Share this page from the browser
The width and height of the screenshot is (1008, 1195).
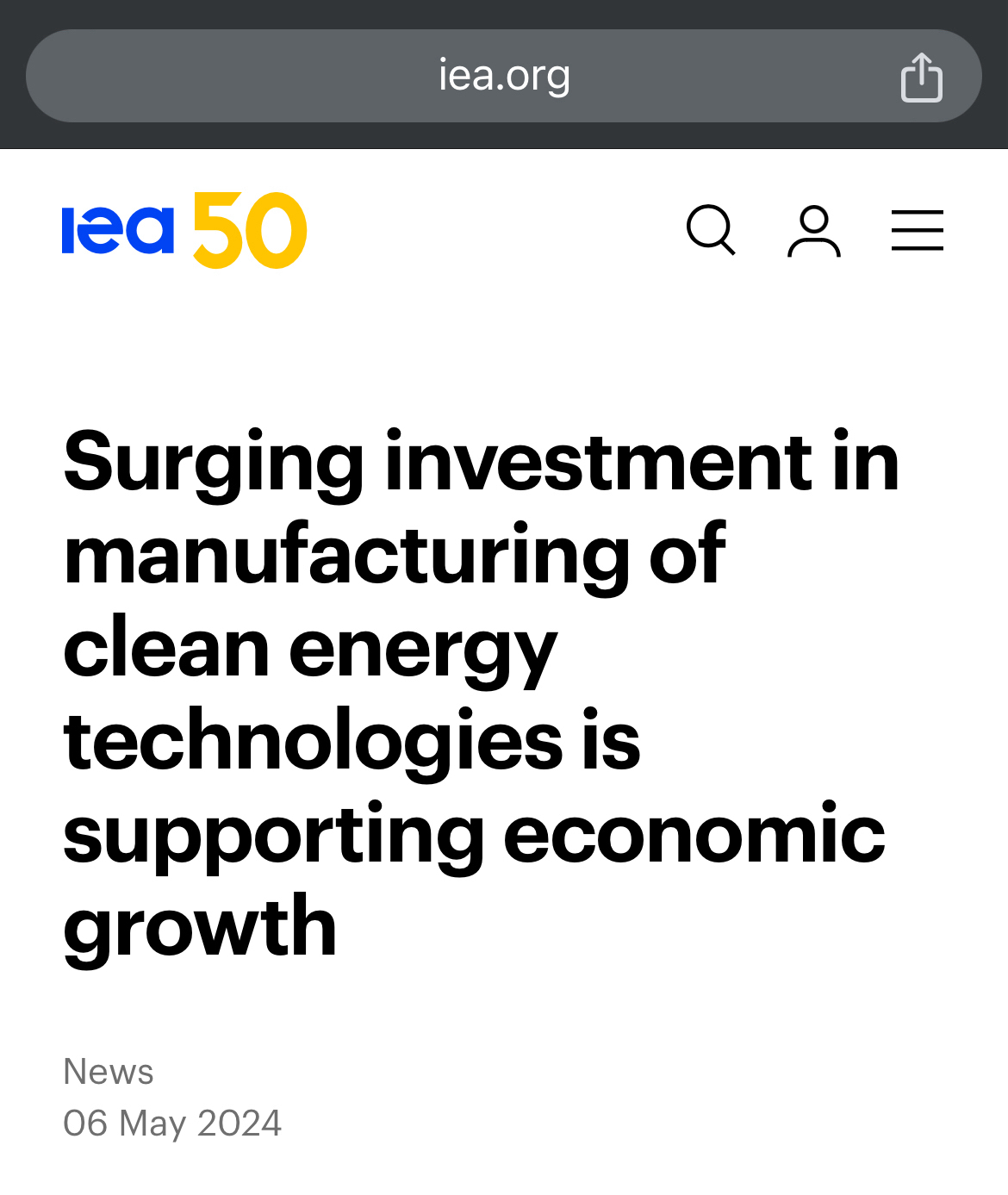coord(921,78)
